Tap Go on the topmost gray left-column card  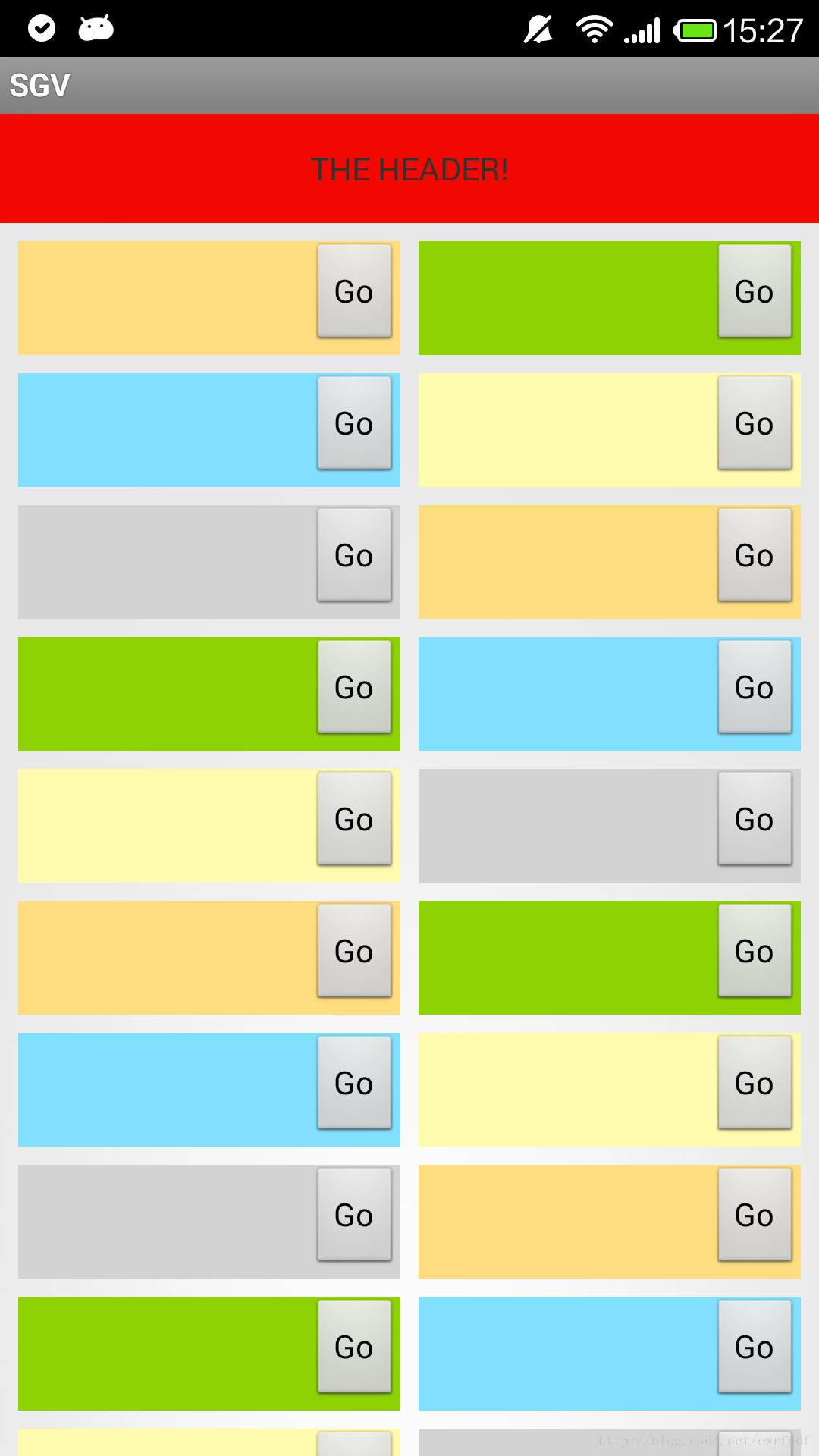pyautogui.click(x=354, y=555)
